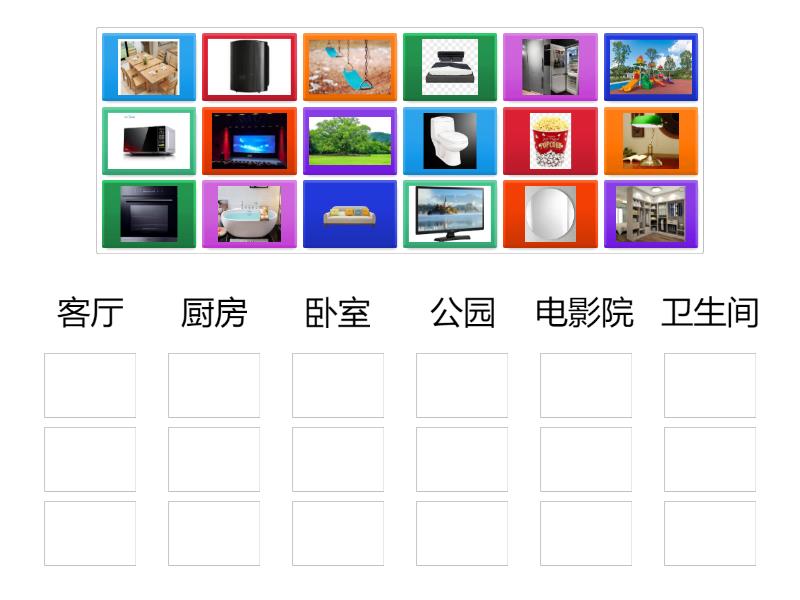Pick the sofa tile
800x600 pixels.
[349, 214]
